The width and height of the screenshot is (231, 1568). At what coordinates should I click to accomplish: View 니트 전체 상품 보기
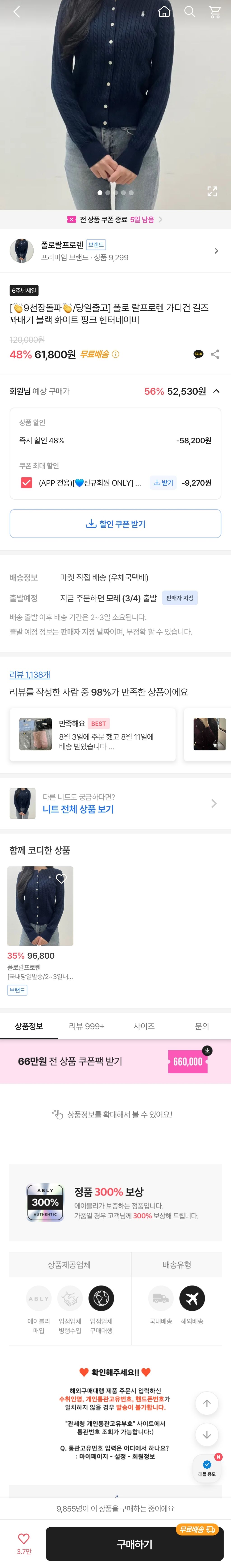point(115,803)
